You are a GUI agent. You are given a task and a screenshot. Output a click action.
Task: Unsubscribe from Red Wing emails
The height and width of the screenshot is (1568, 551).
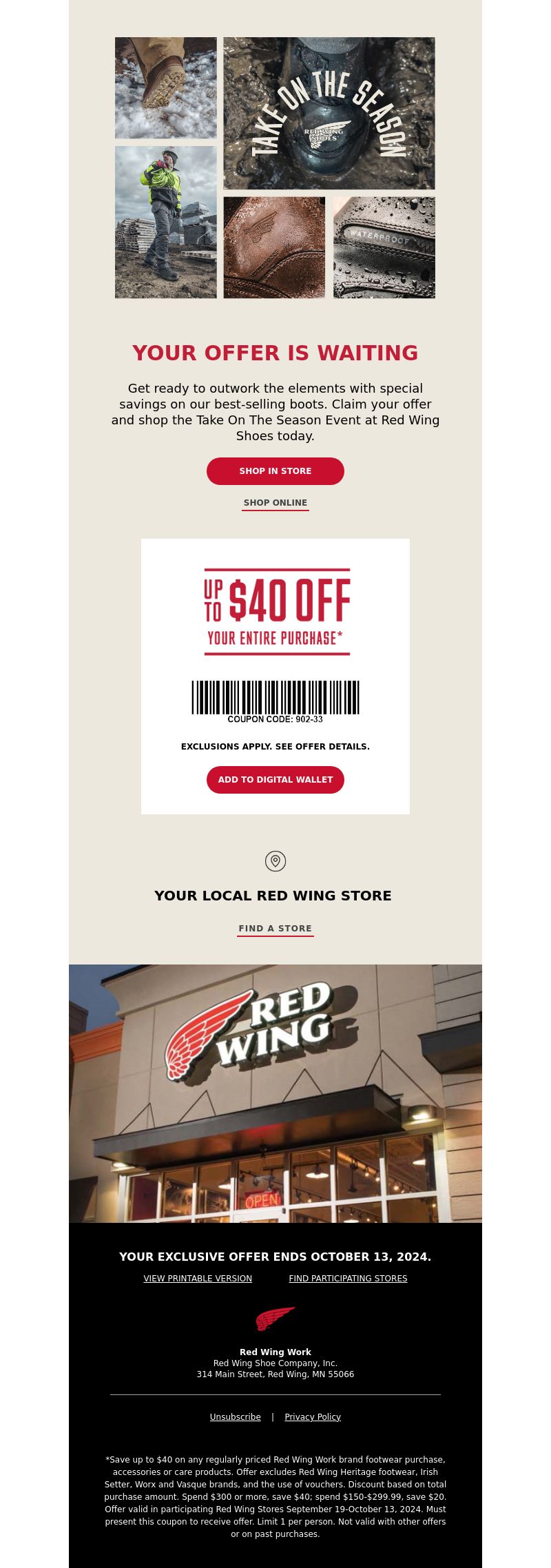(236, 1417)
